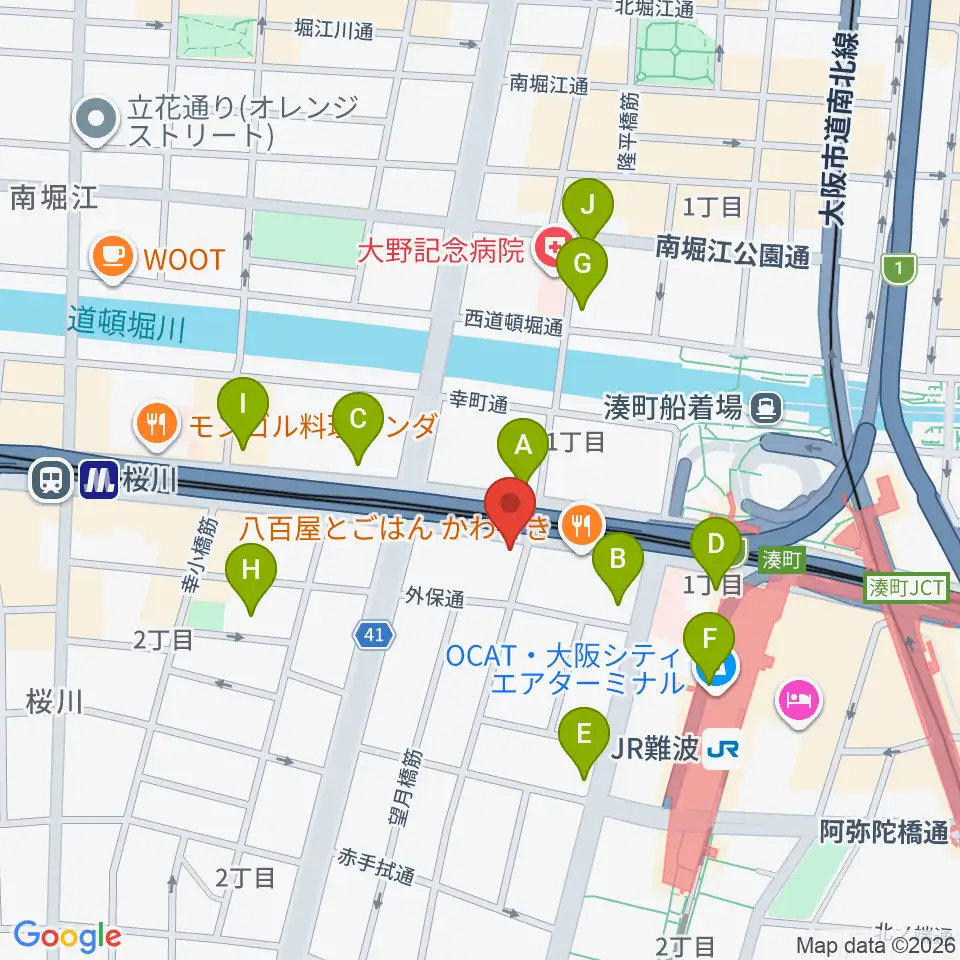
Task: Open 大野記念病院 hospital icon
Action: coord(551,249)
